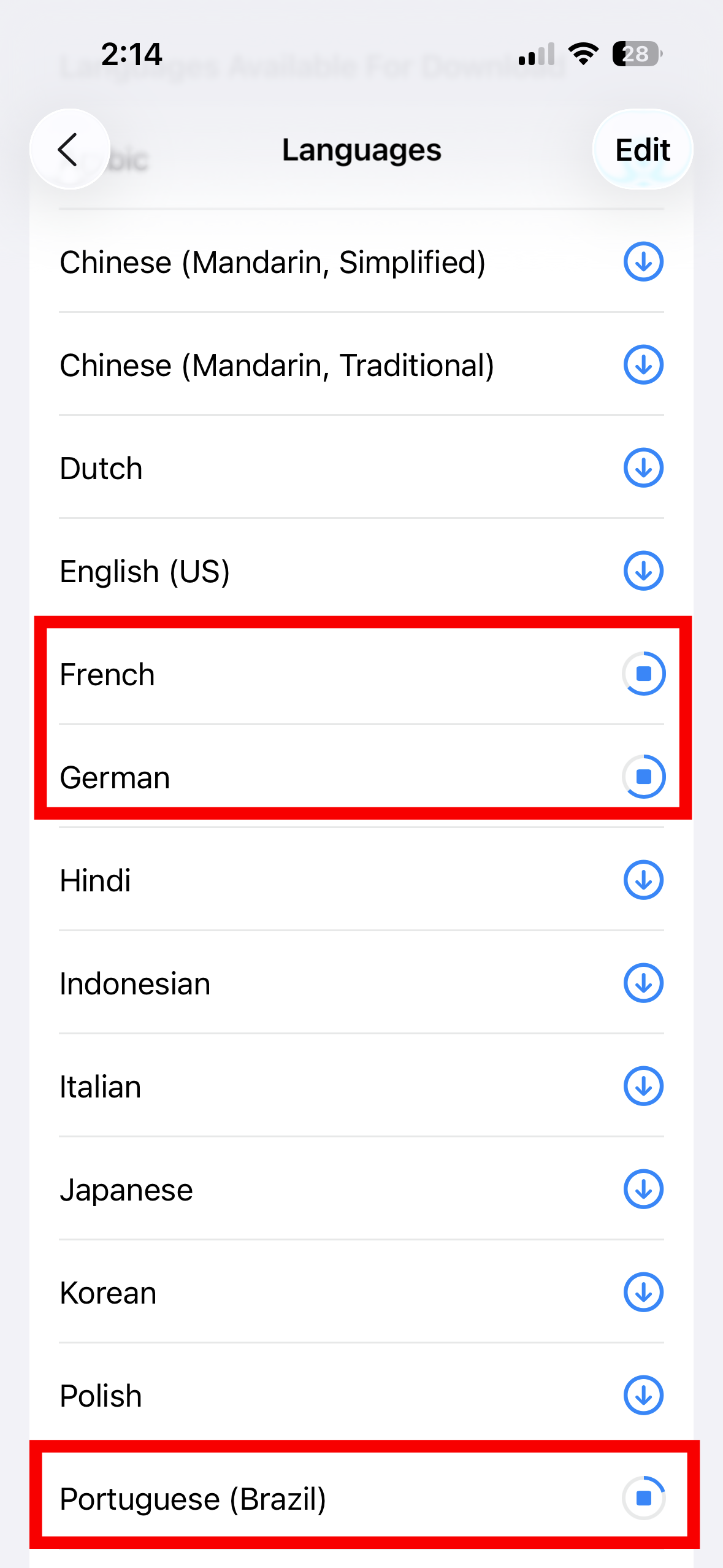Screen dimensions: 723x1568
Task: Download Chinese (Mandarin, Simplified) language
Action: click(643, 262)
